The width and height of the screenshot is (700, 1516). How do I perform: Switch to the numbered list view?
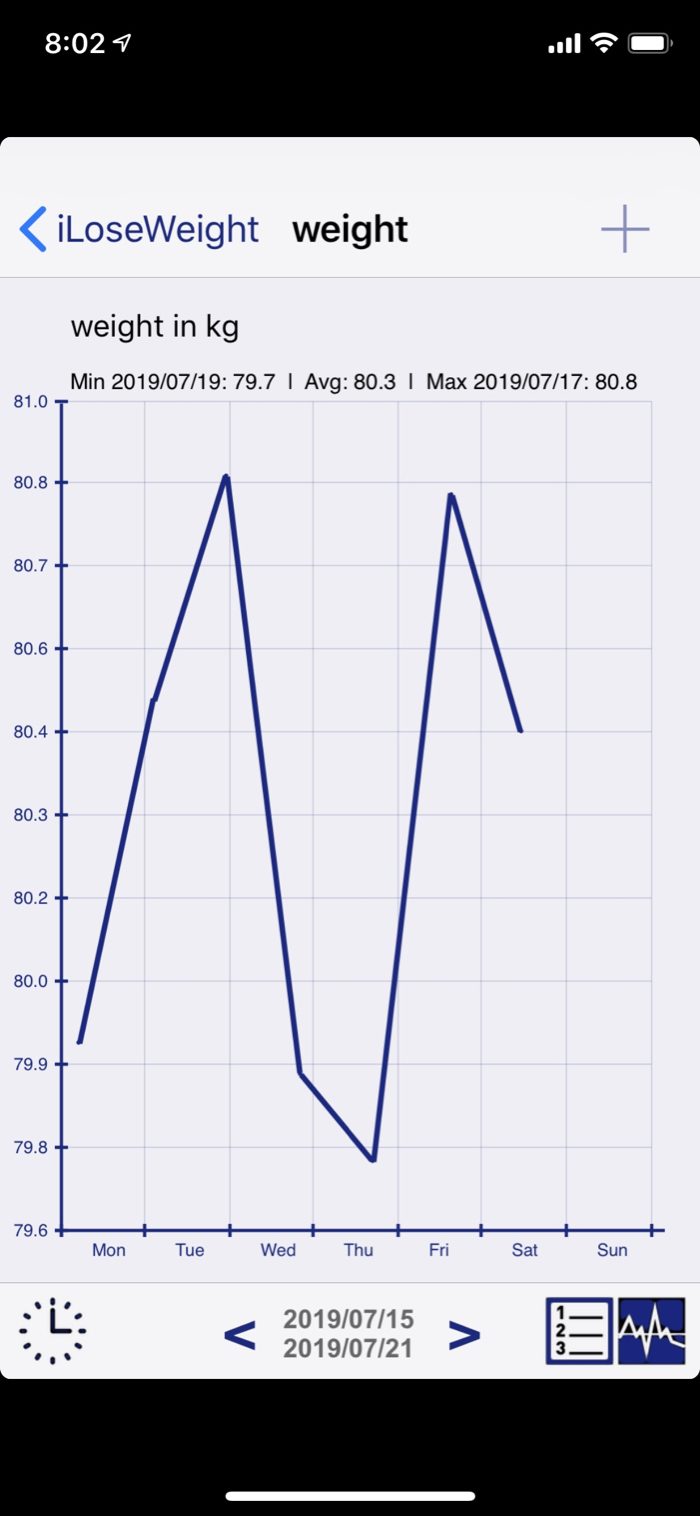579,1331
